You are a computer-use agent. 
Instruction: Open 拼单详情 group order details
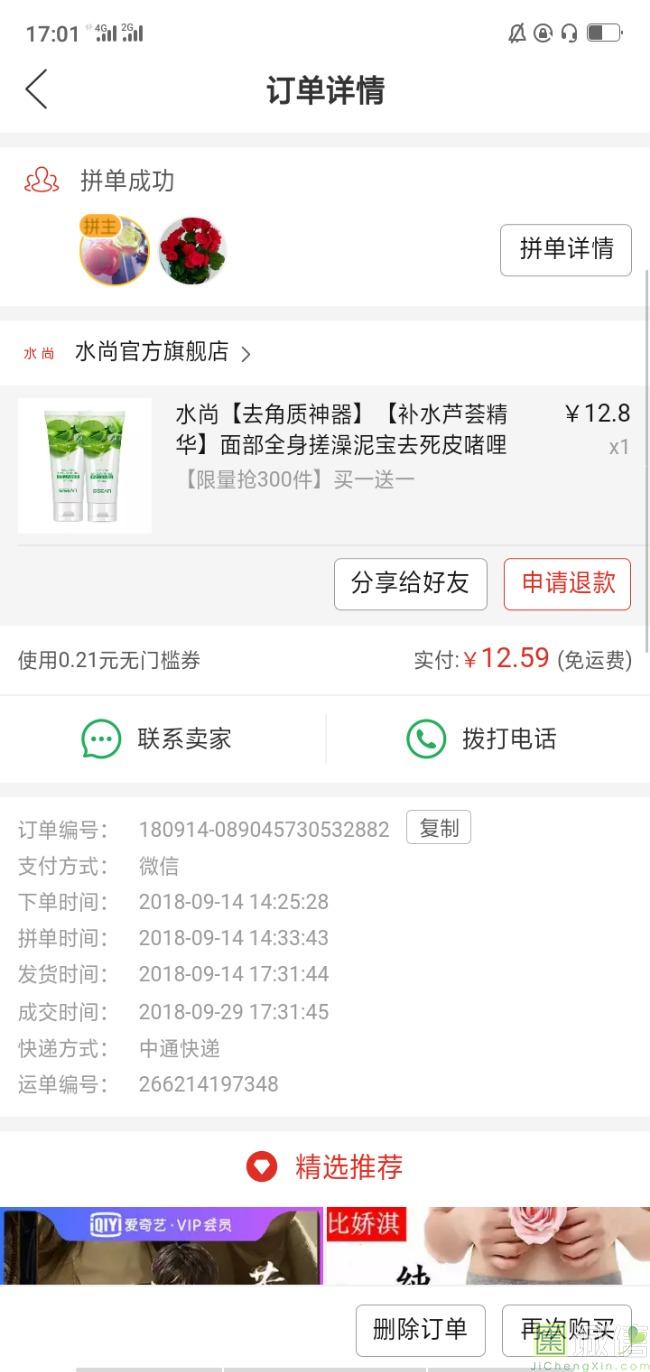point(565,249)
